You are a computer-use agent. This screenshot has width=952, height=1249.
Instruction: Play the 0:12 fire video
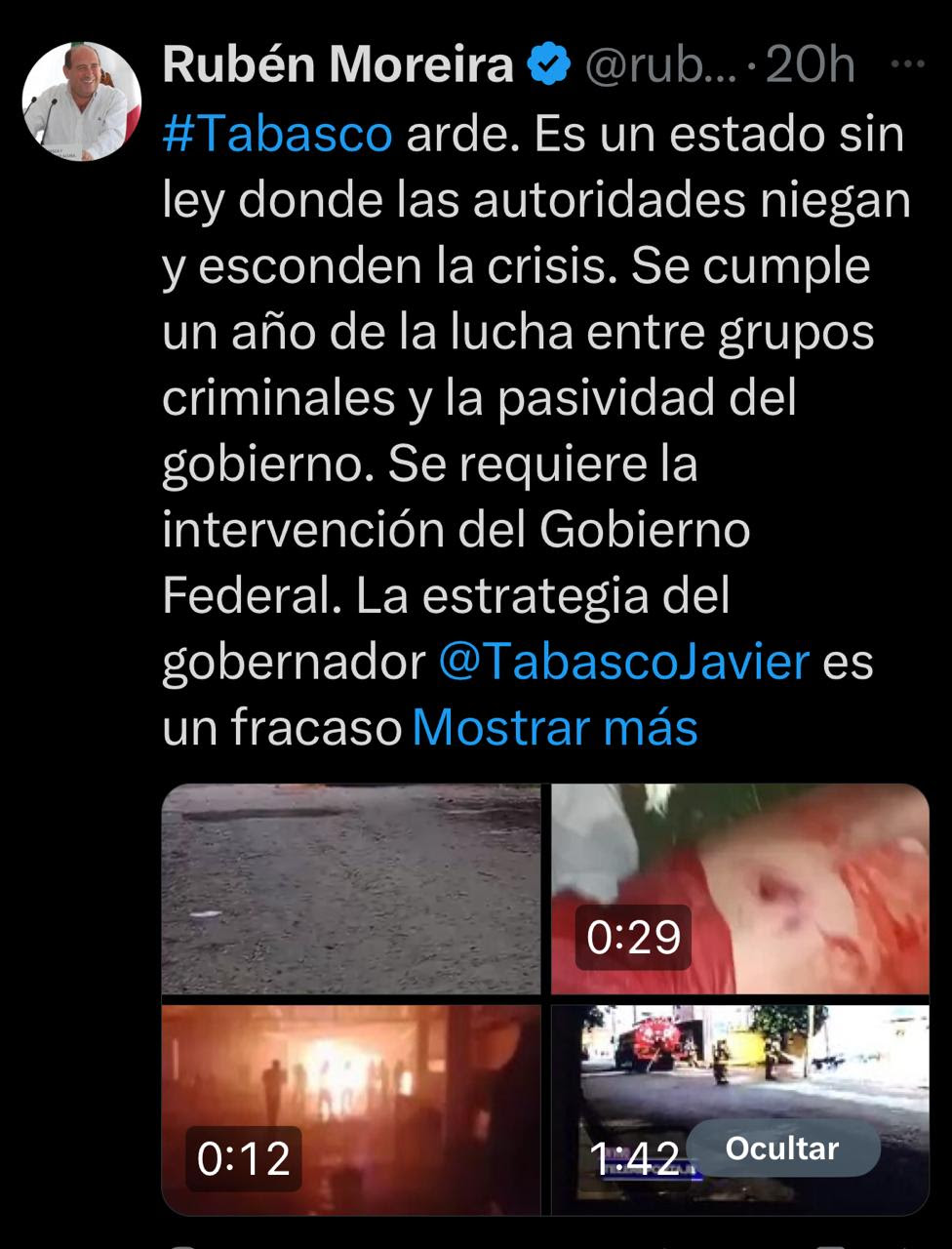pos(351,1108)
